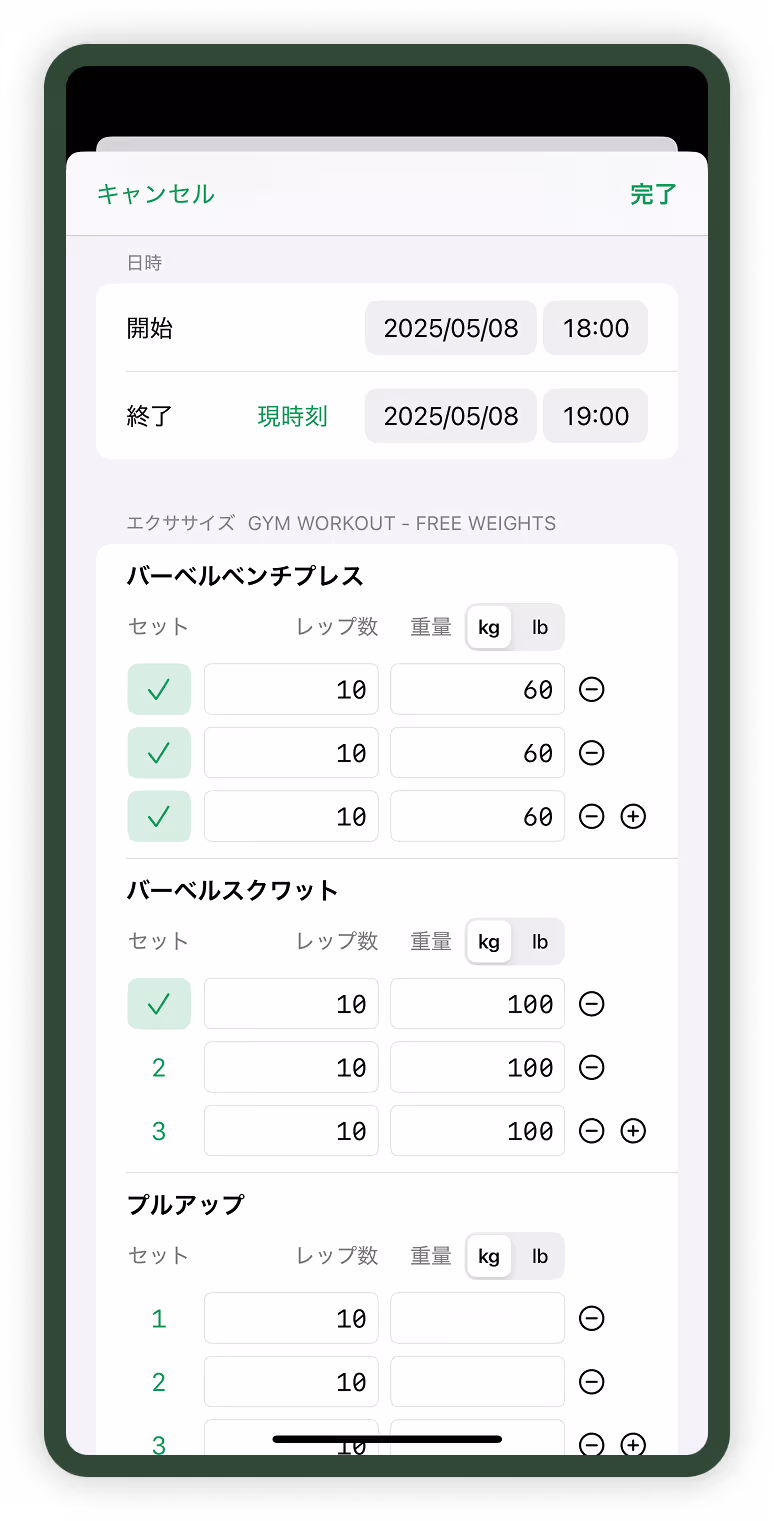Change the 18:00 start time

[595, 328]
